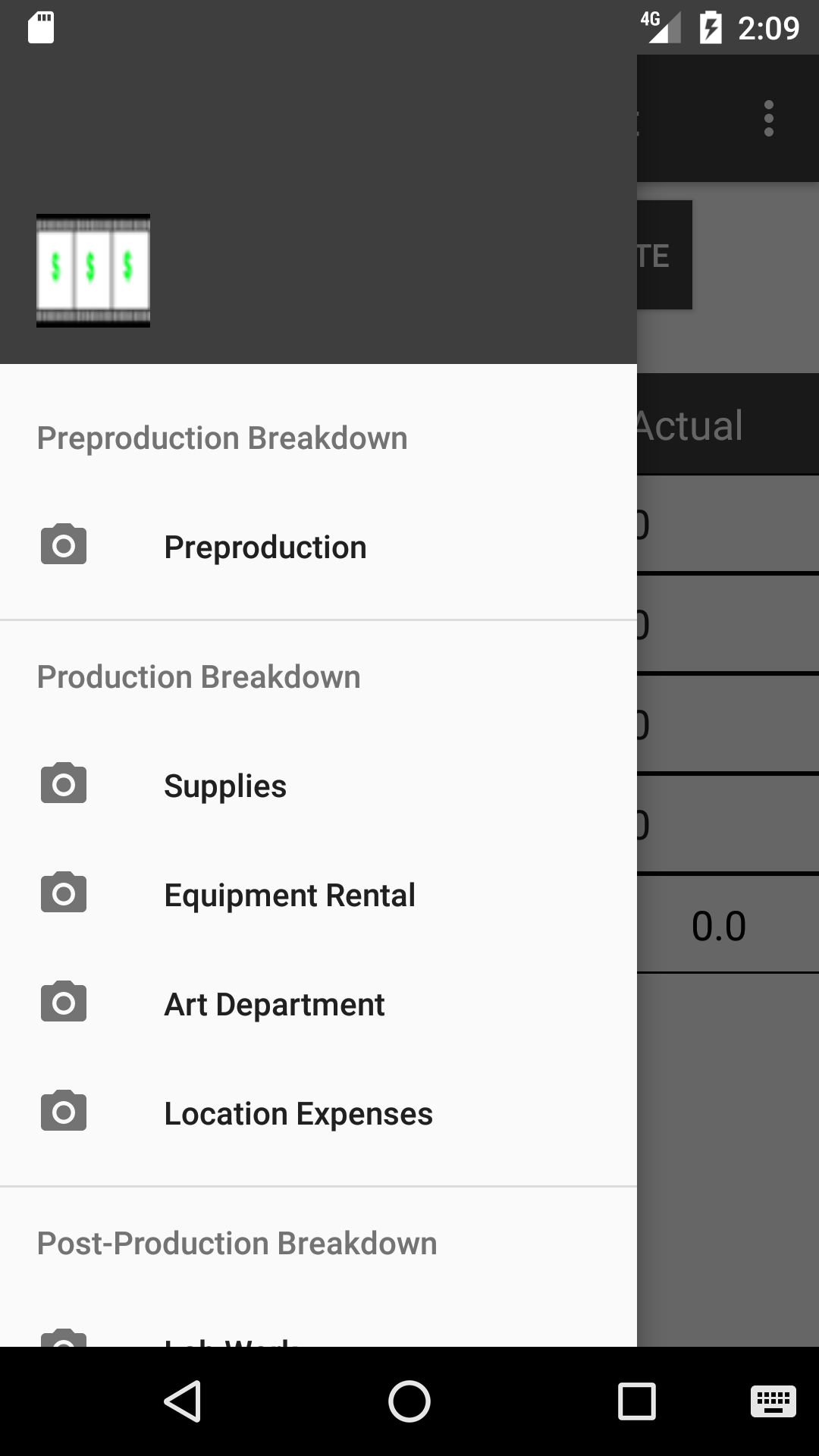819x1456 pixels.
Task: Select the Preproduction menu entry
Action: coord(265,546)
